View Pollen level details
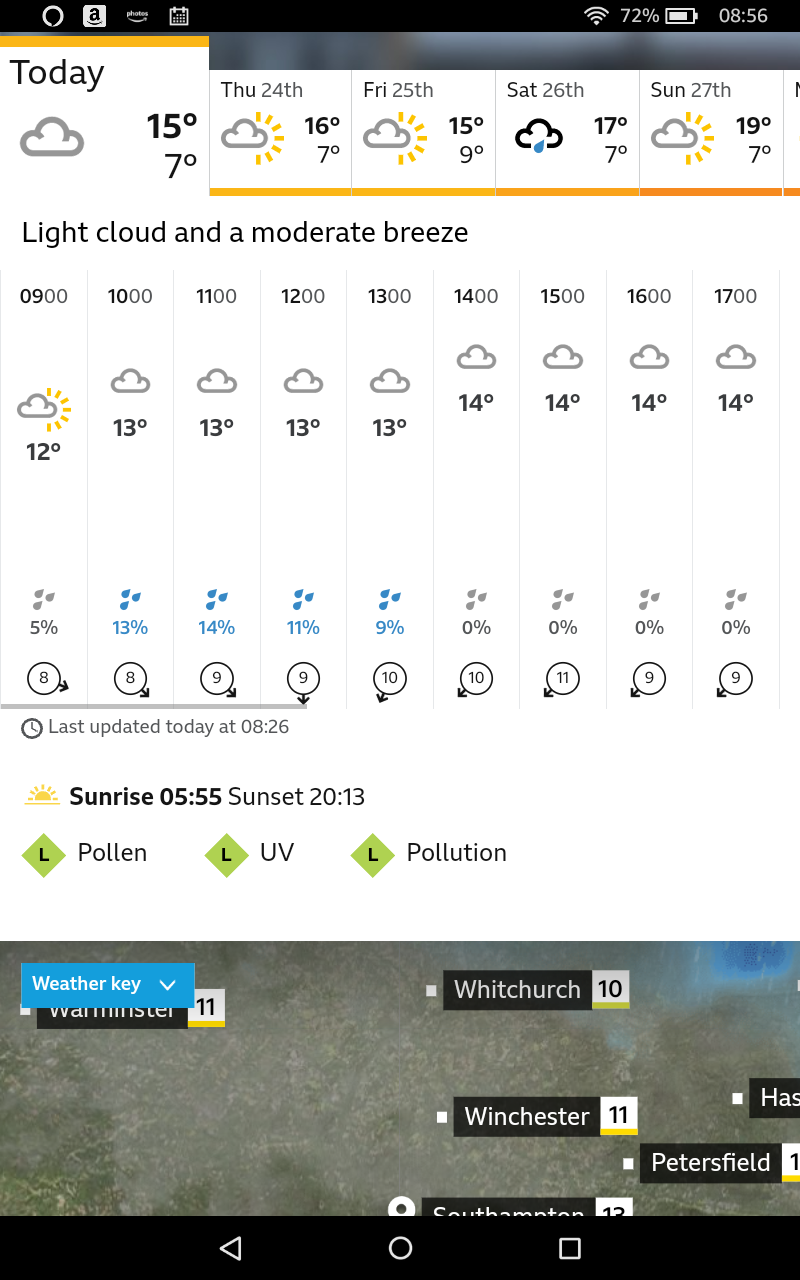This screenshot has width=800, height=1280. (x=86, y=854)
